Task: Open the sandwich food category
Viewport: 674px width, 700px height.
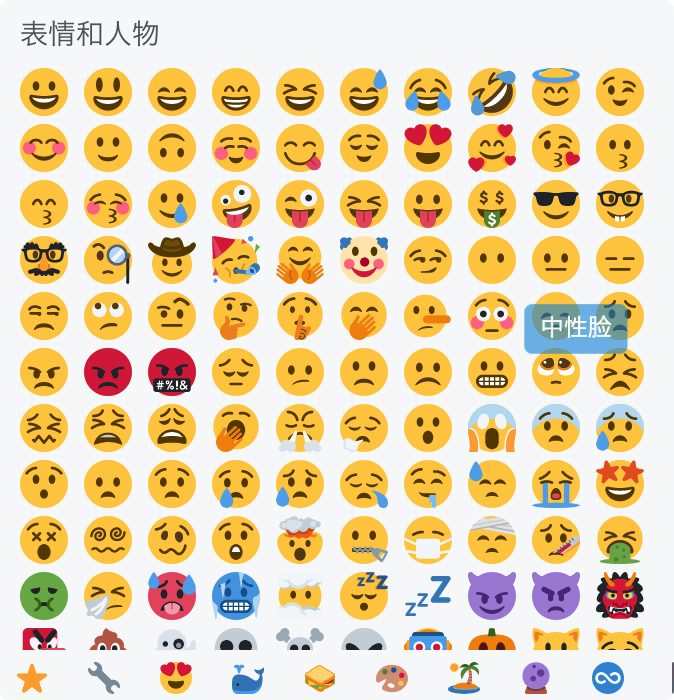Action: click(320, 679)
